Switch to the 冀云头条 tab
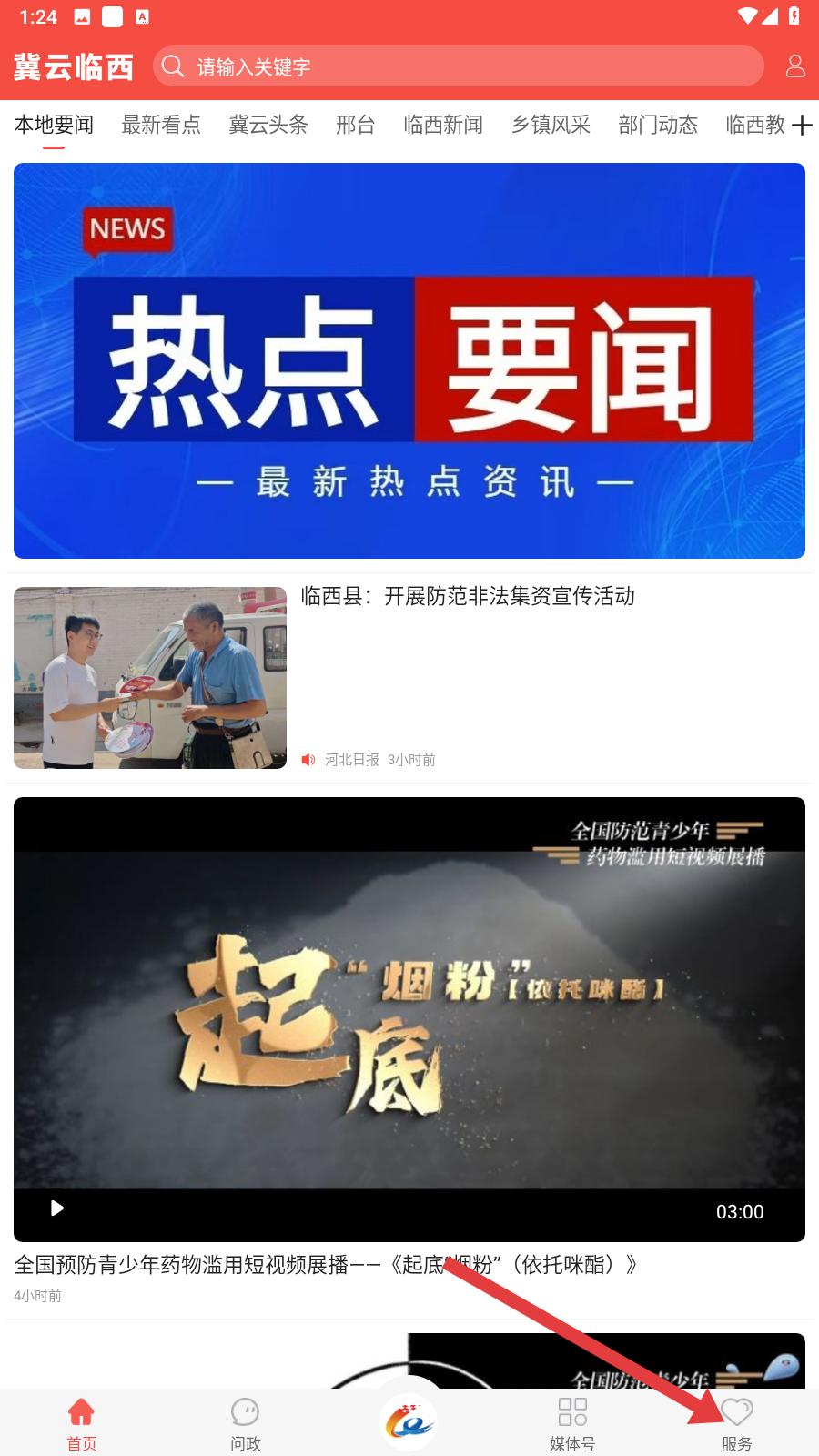The height and width of the screenshot is (1456, 819). (x=268, y=125)
